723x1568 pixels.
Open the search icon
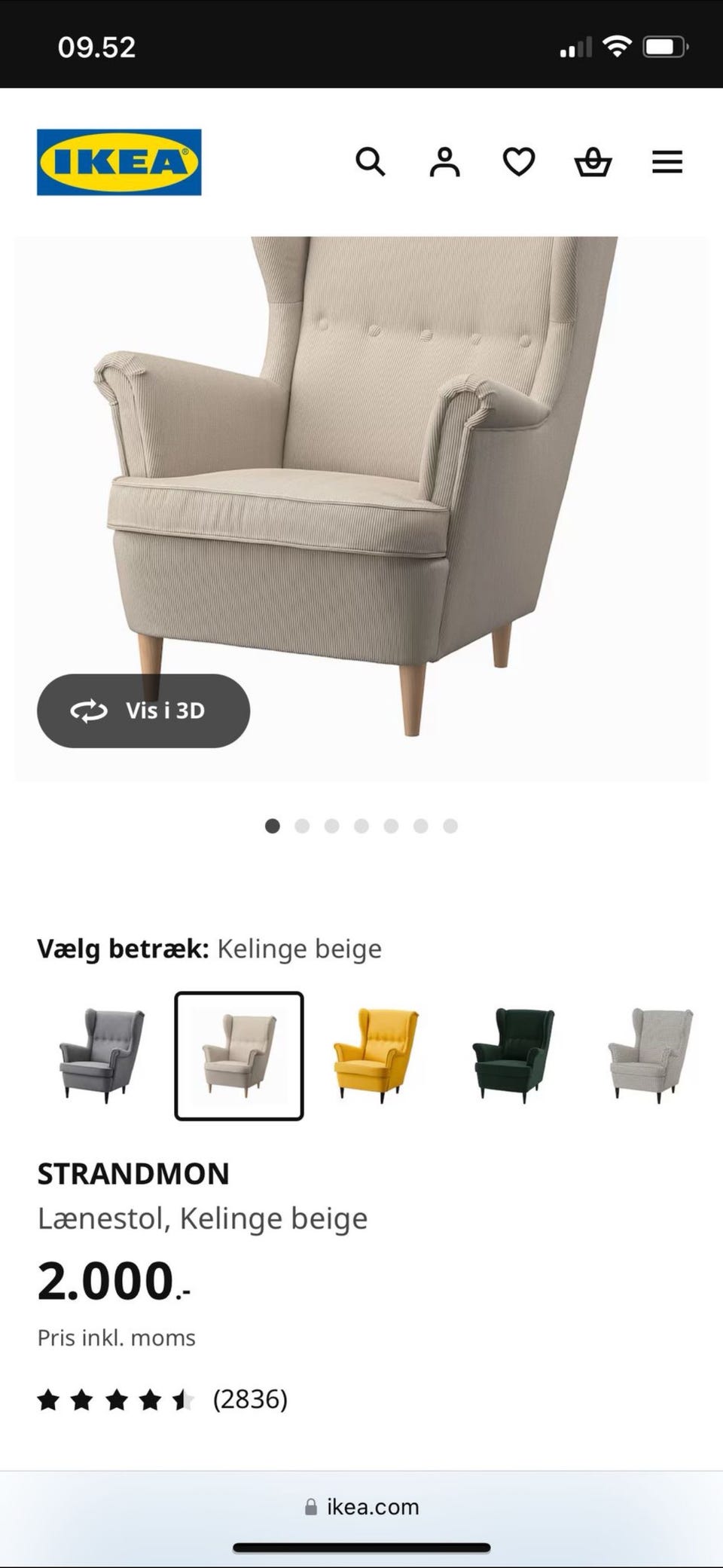(371, 161)
